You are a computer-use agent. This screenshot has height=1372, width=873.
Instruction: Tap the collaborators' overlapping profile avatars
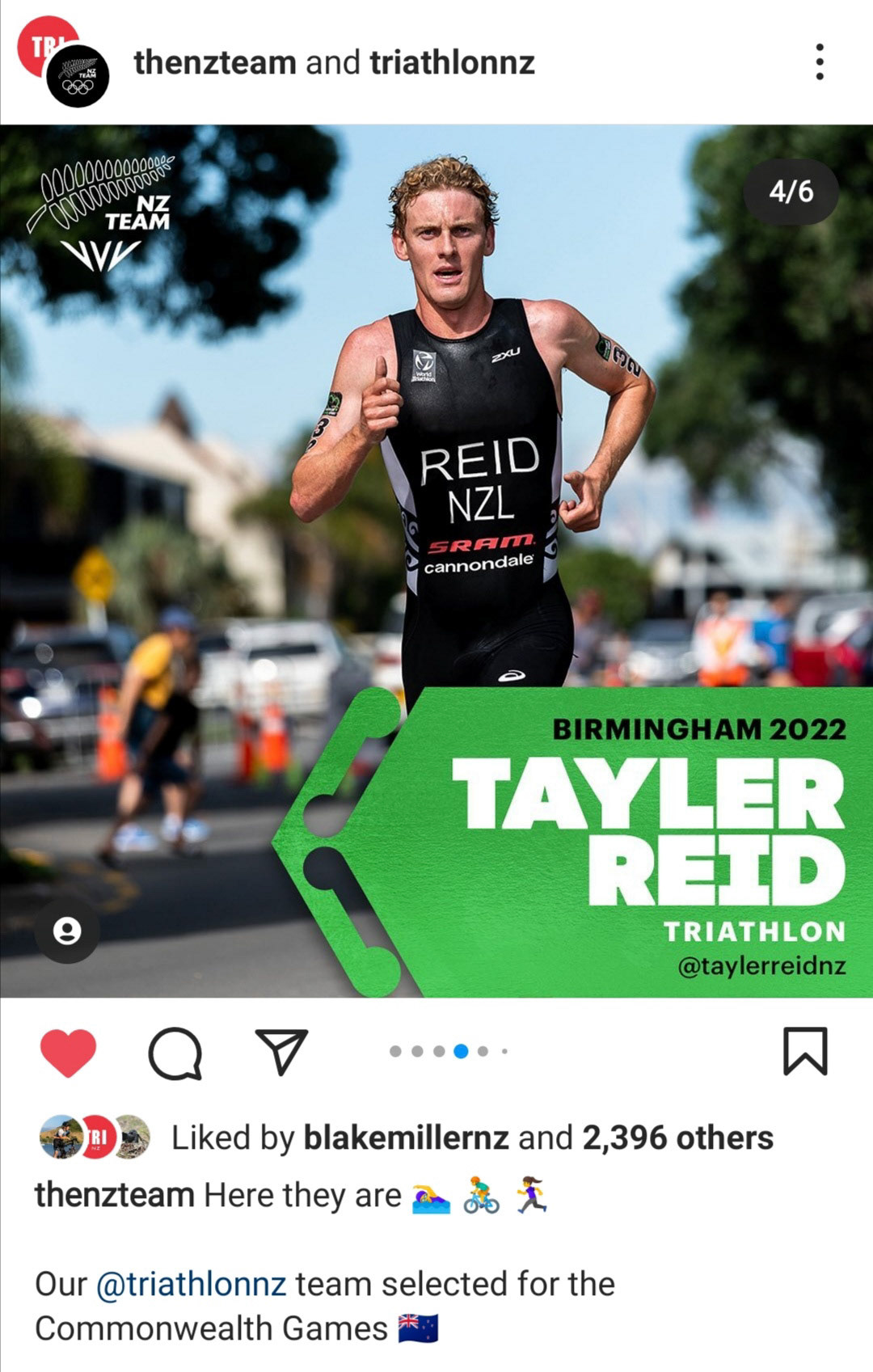[64, 63]
